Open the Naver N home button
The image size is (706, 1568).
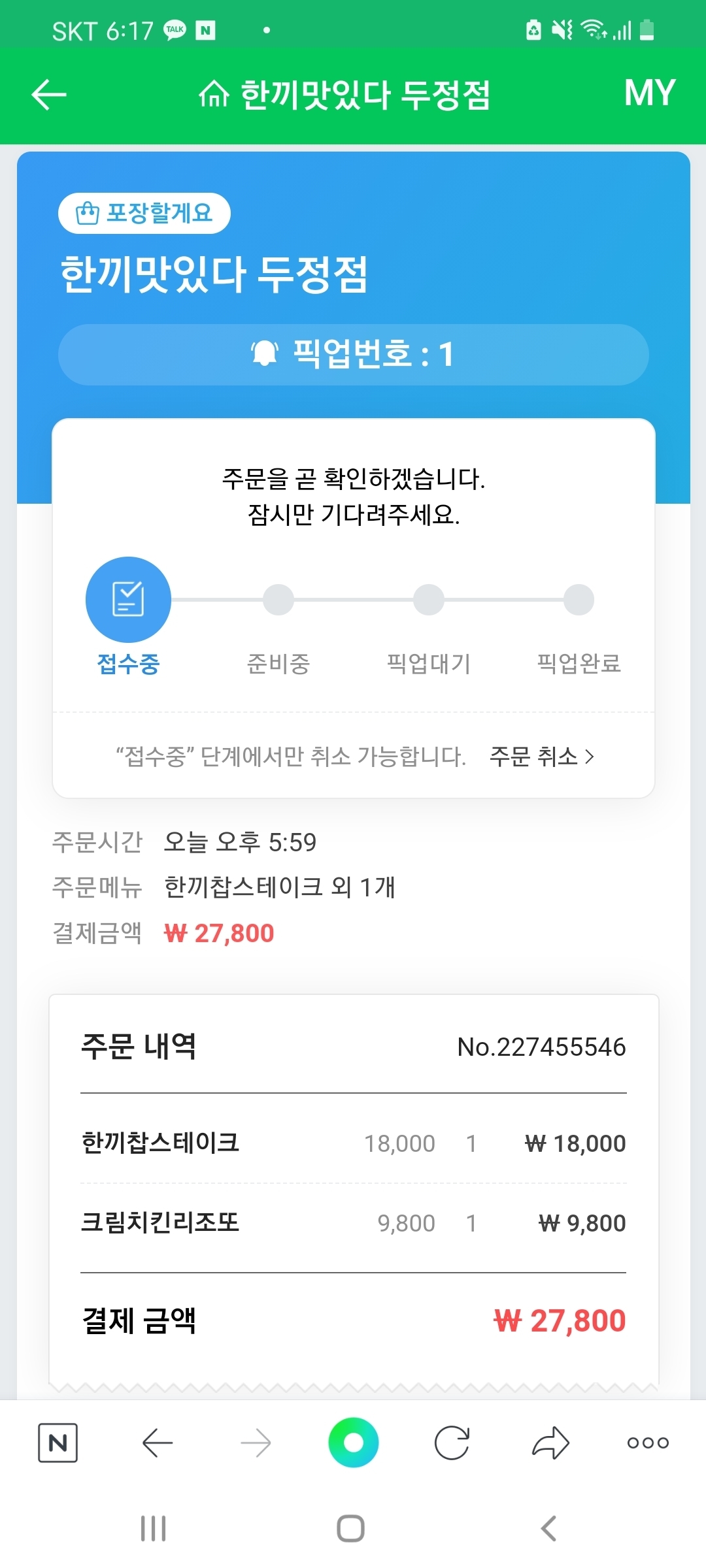58,1442
